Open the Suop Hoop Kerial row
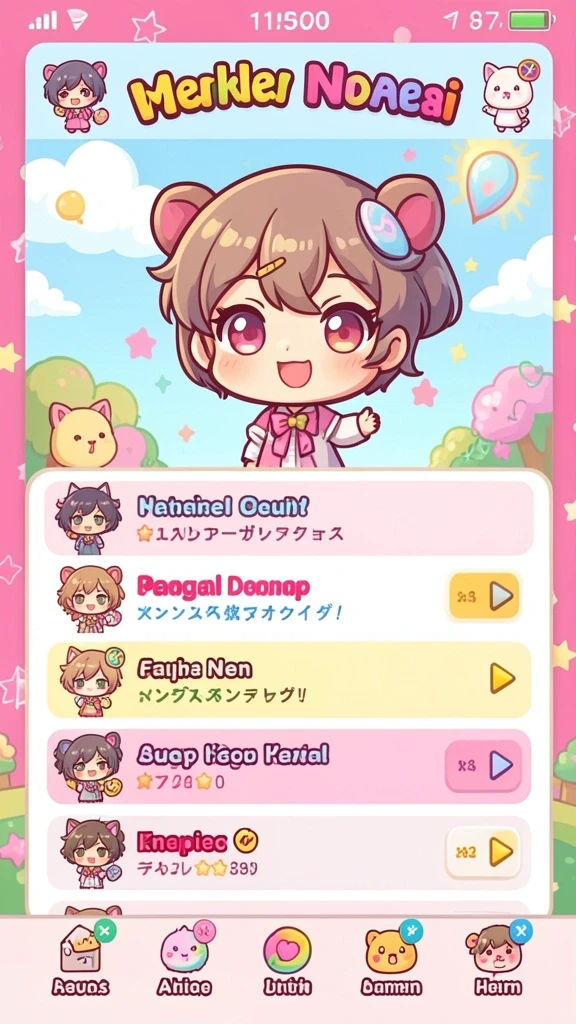The height and width of the screenshot is (1024, 576). pyautogui.click(x=289, y=766)
